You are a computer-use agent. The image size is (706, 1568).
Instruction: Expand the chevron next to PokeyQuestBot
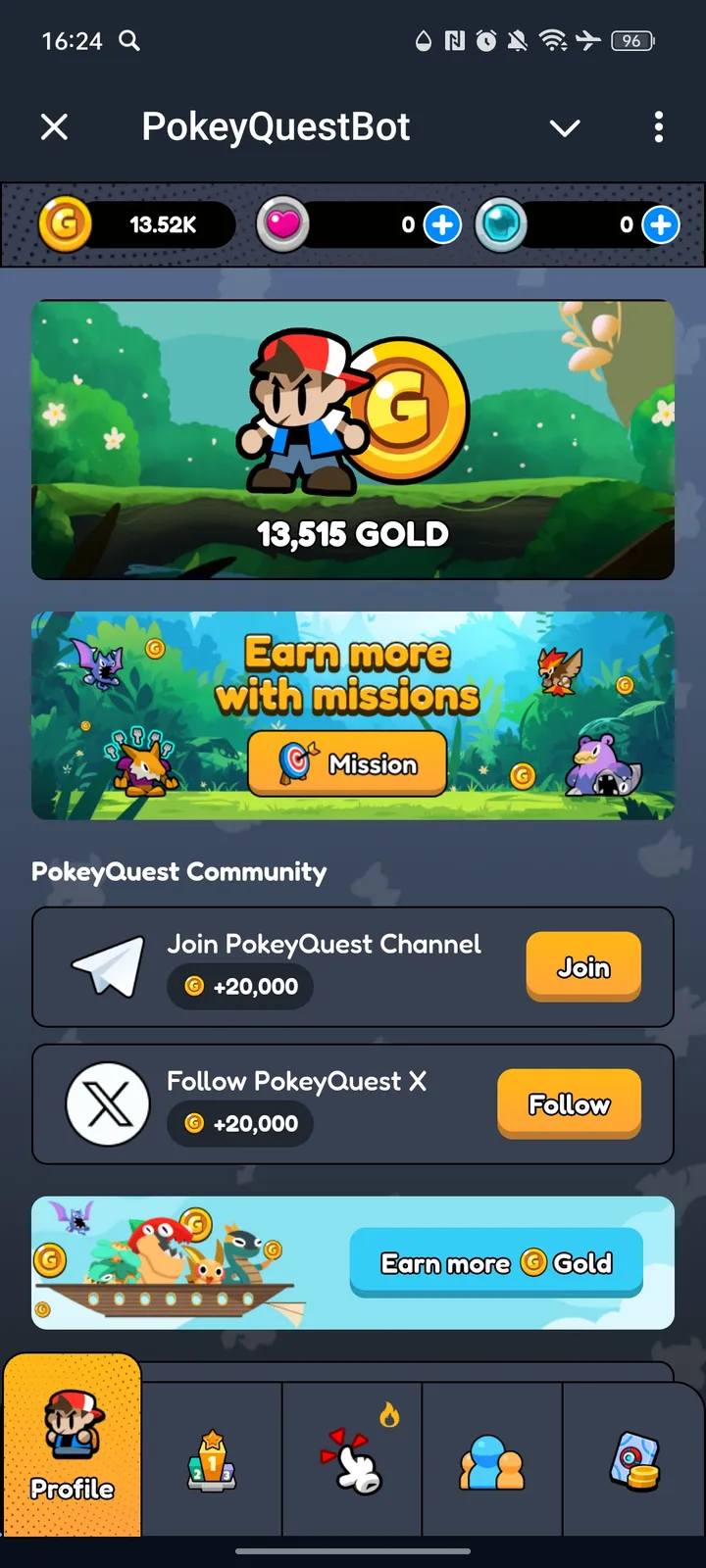[565, 127]
